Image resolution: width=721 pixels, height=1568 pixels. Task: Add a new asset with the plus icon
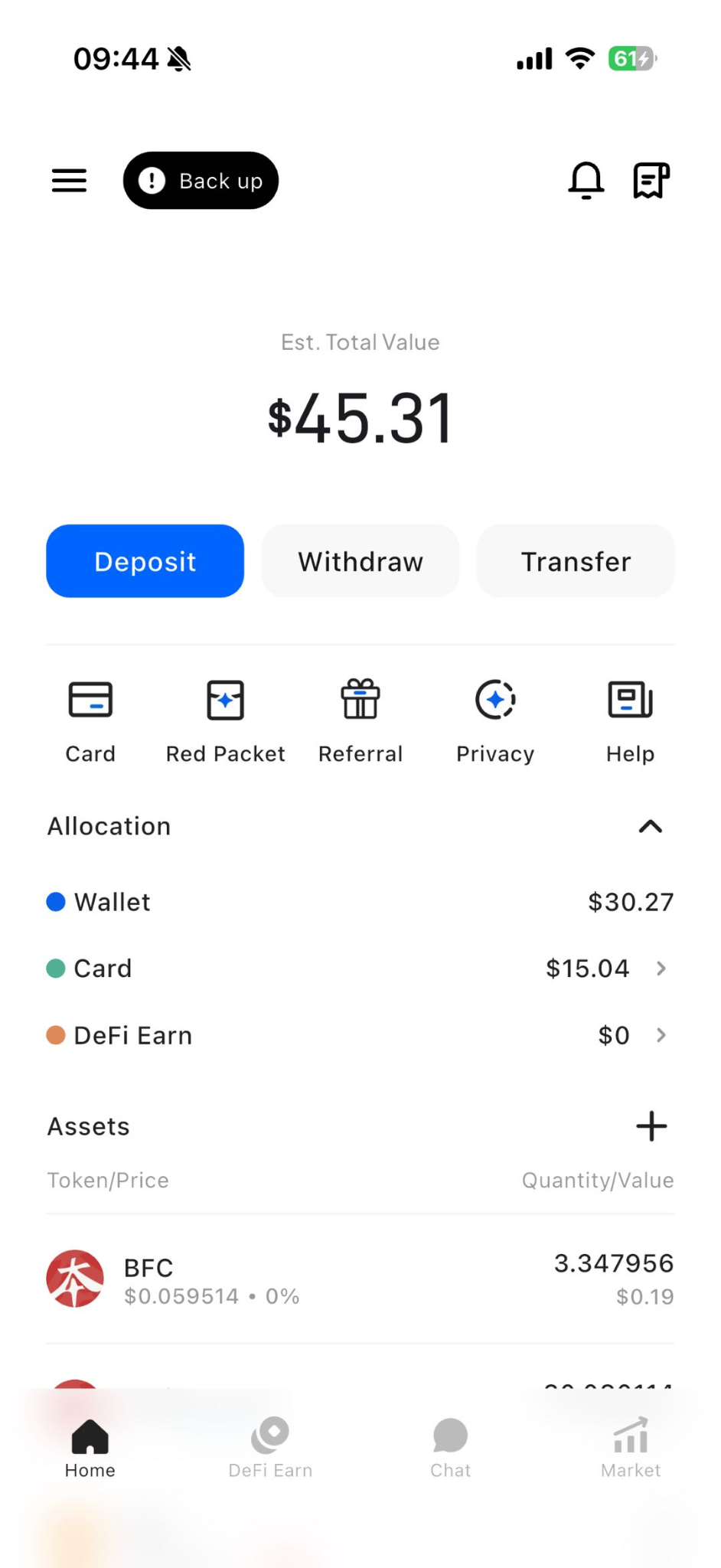[x=651, y=1125]
